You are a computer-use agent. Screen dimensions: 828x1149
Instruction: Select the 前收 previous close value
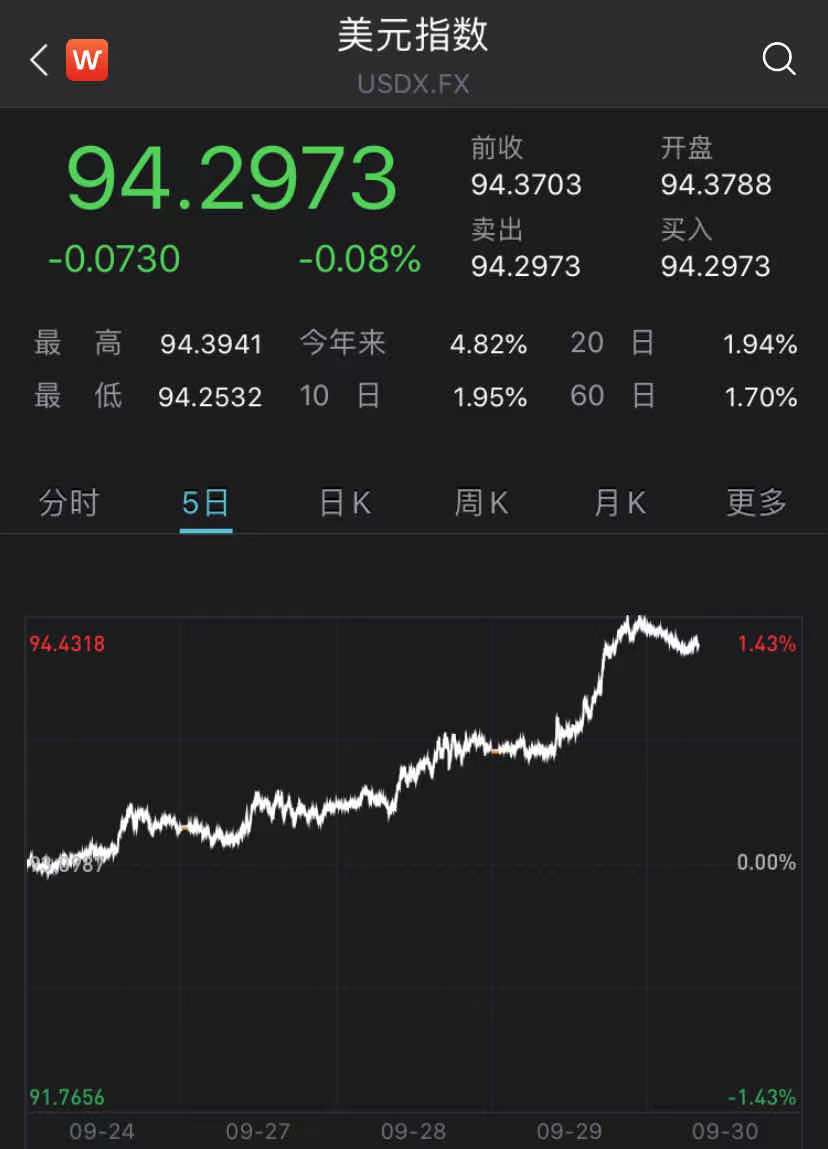[525, 185]
